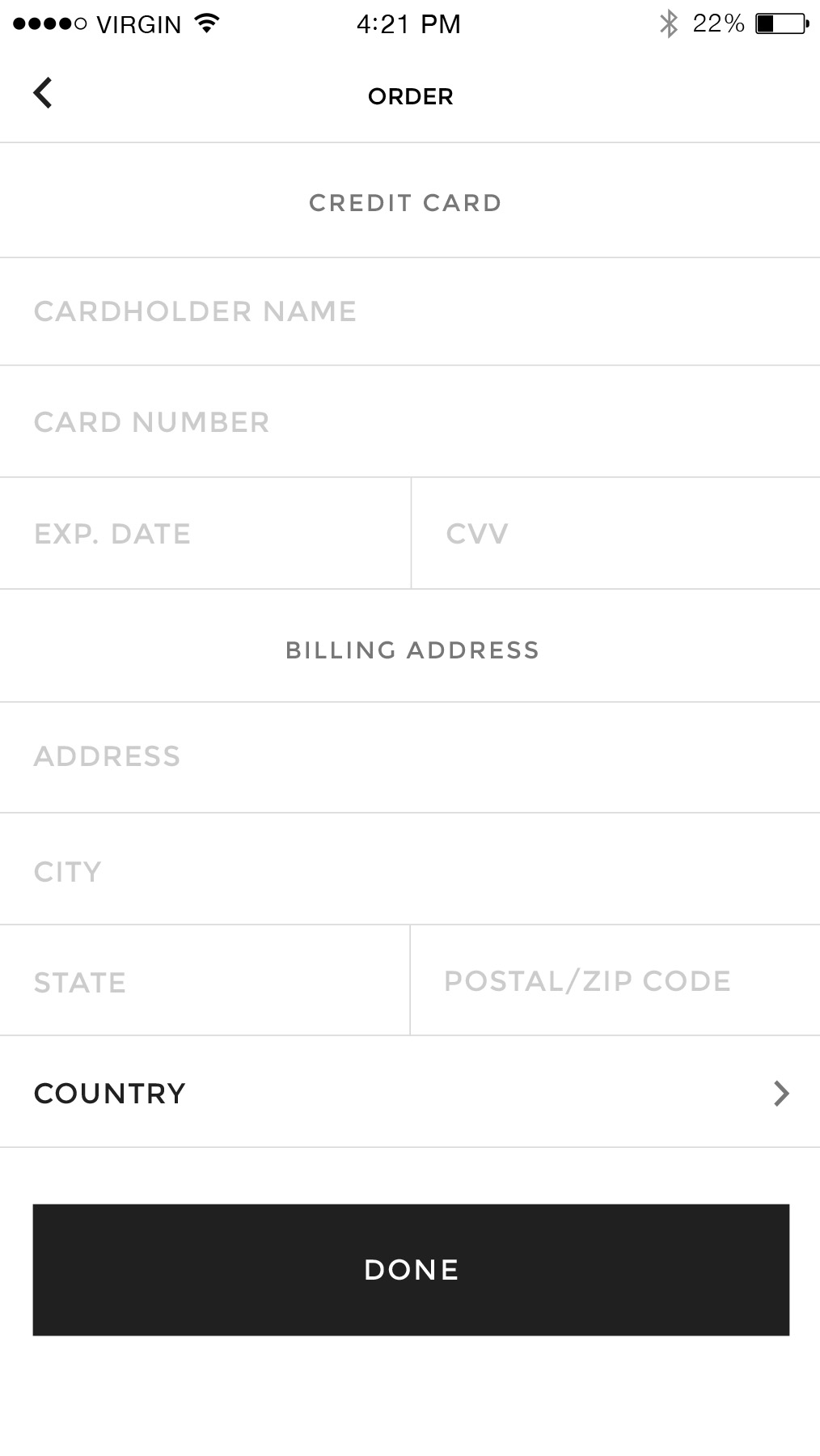Tap the Done button
Image resolution: width=820 pixels, height=1456 pixels.
411,1270
